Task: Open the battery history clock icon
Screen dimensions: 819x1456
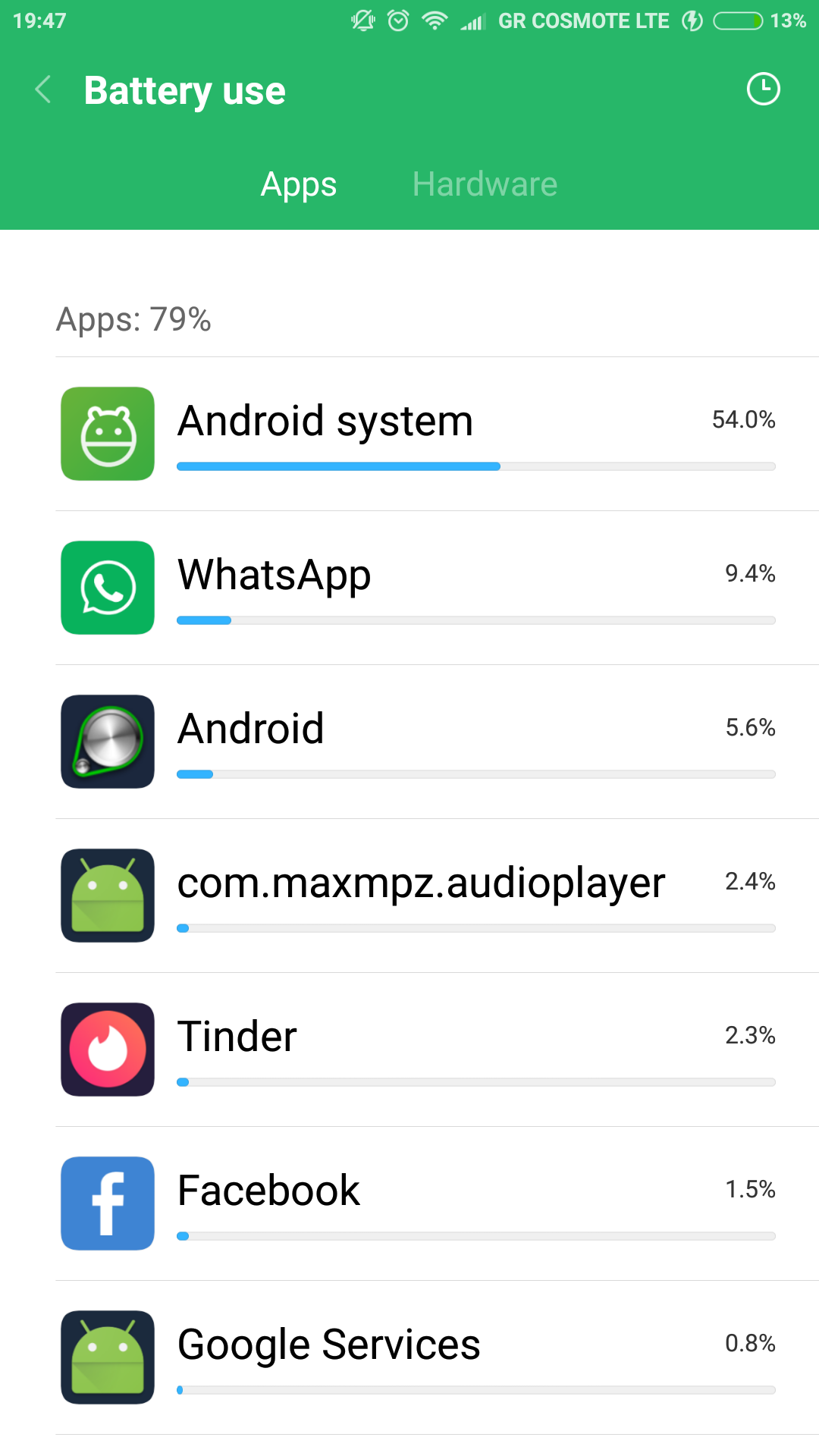Action: pyautogui.click(x=763, y=89)
